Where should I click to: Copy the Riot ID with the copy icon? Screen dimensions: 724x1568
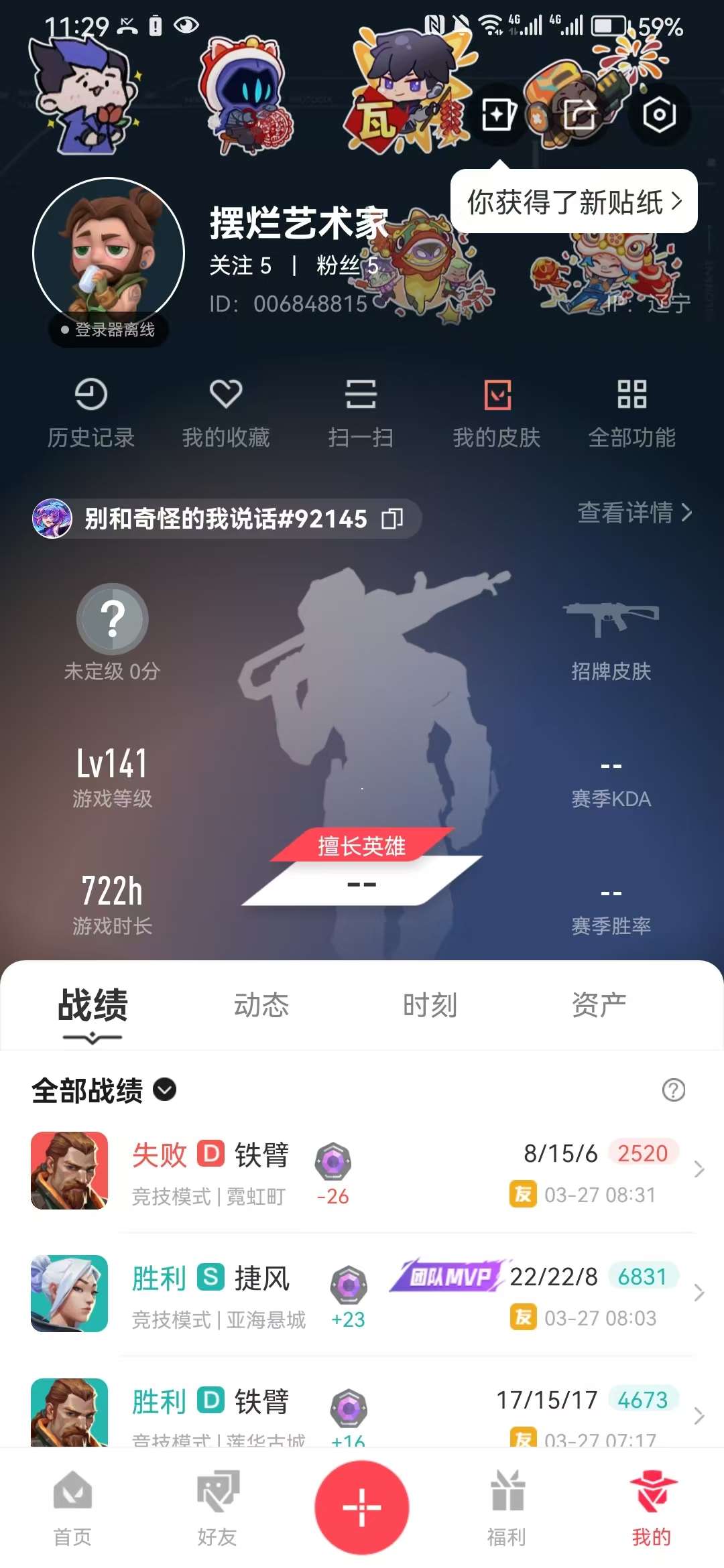392,519
